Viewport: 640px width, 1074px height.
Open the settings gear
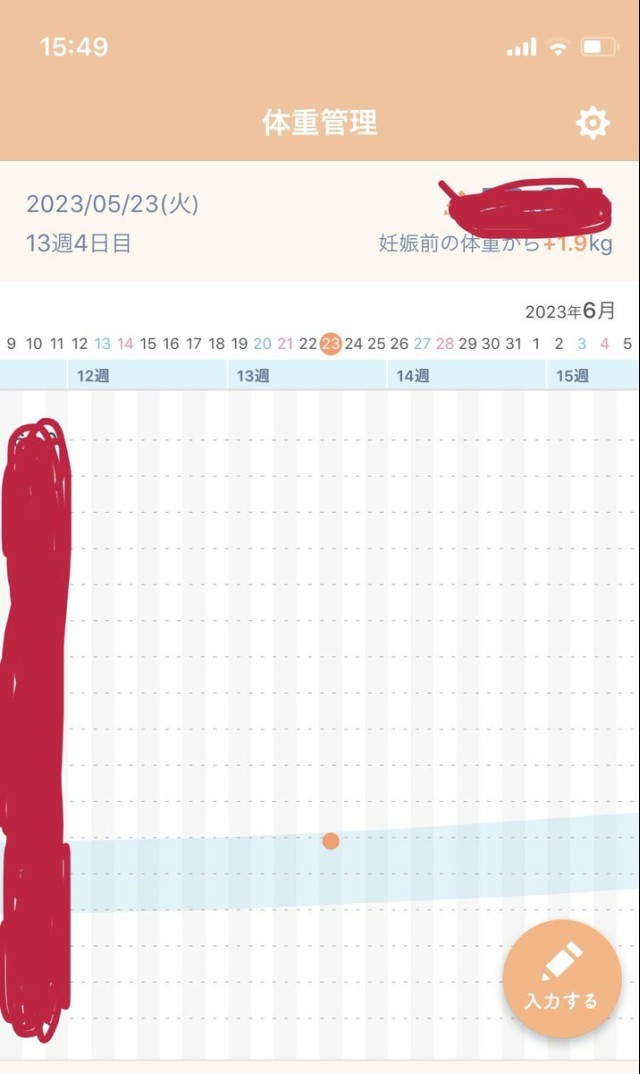pos(592,123)
